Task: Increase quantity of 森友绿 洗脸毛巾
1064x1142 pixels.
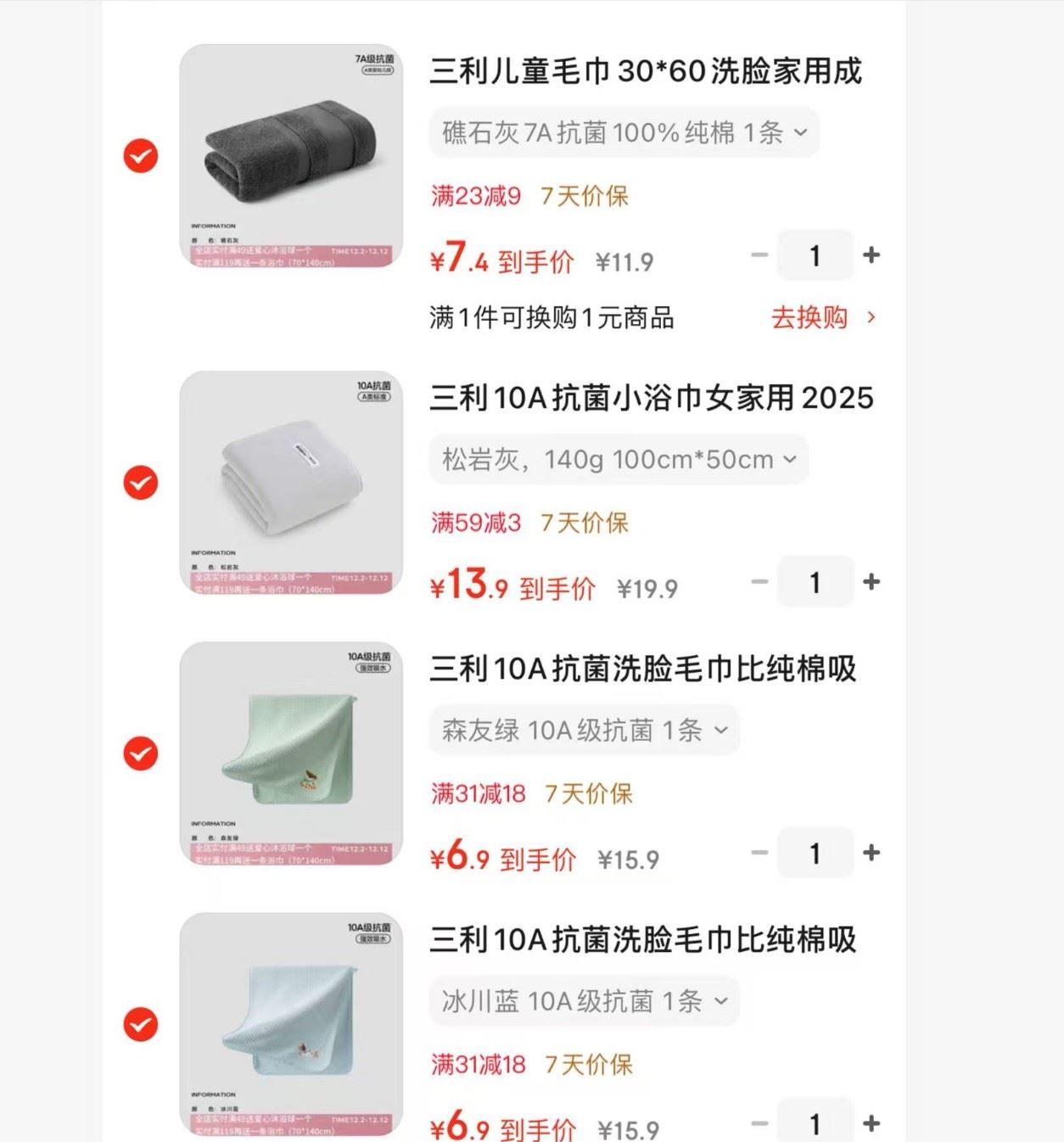Action: point(871,853)
